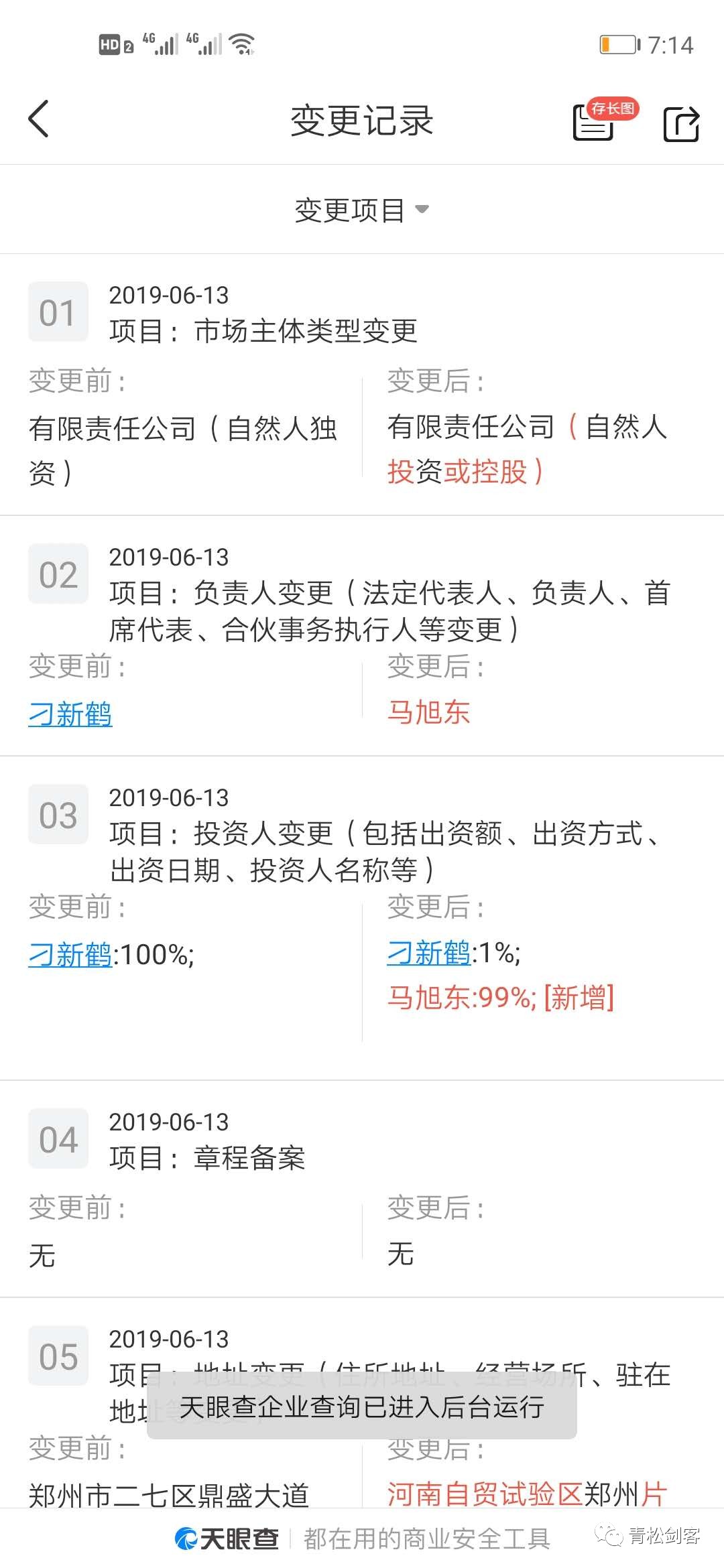Open the 刁新鹤 link showing 100%
Viewport: 724px width, 1568px height.
70,955
